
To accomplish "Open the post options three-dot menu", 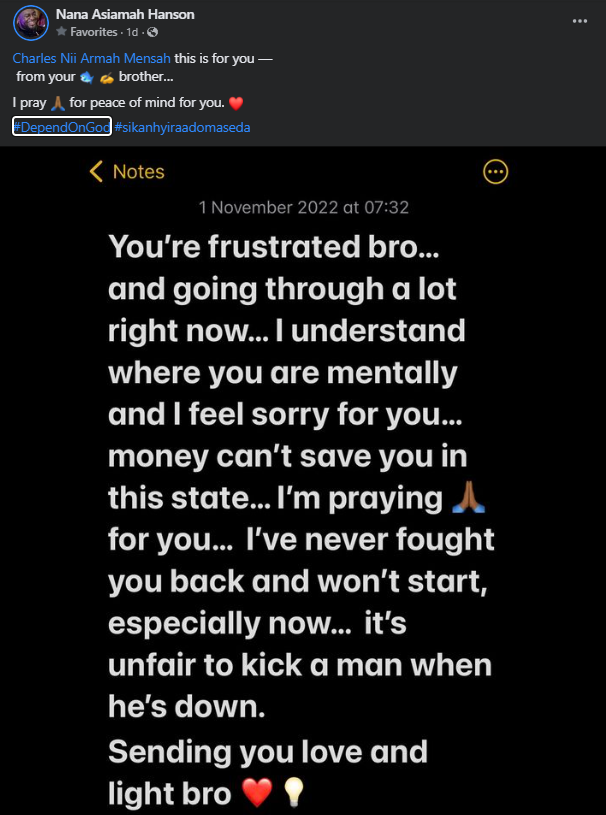I will tap(579, 21).
